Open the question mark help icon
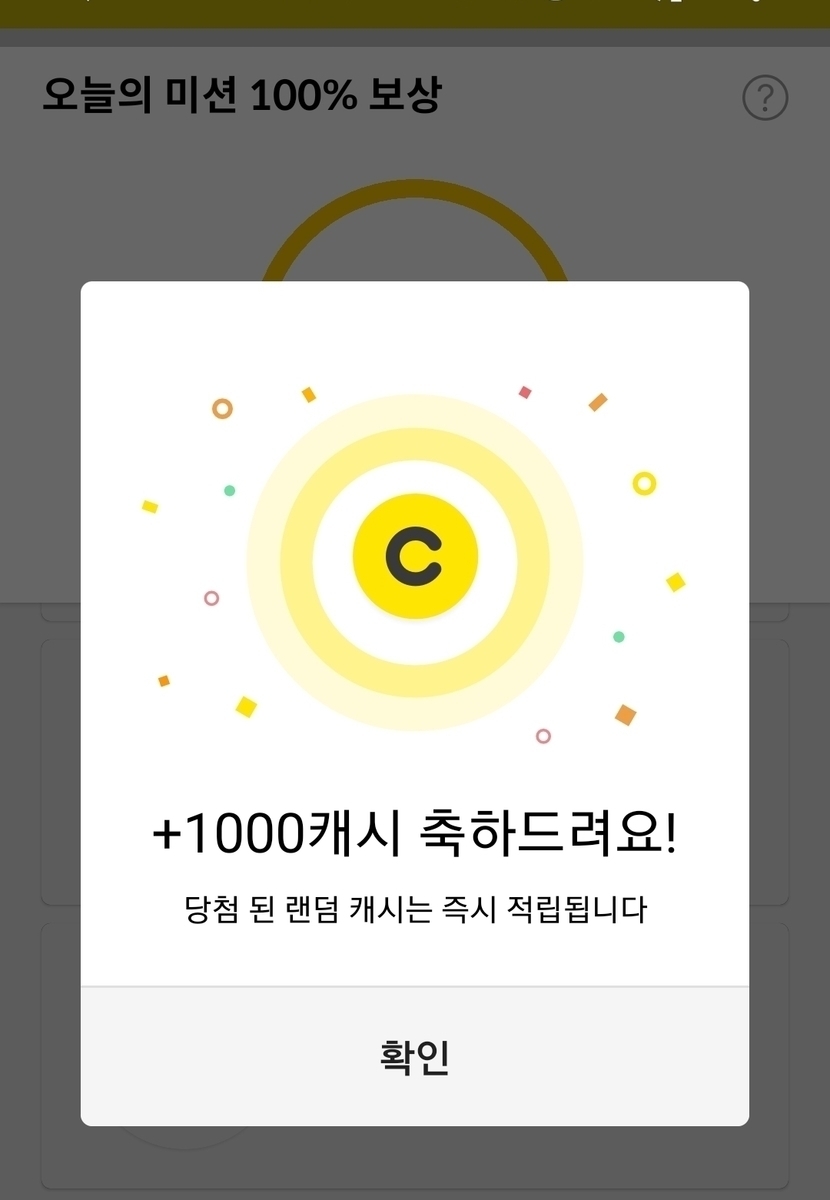 point(765,98)
